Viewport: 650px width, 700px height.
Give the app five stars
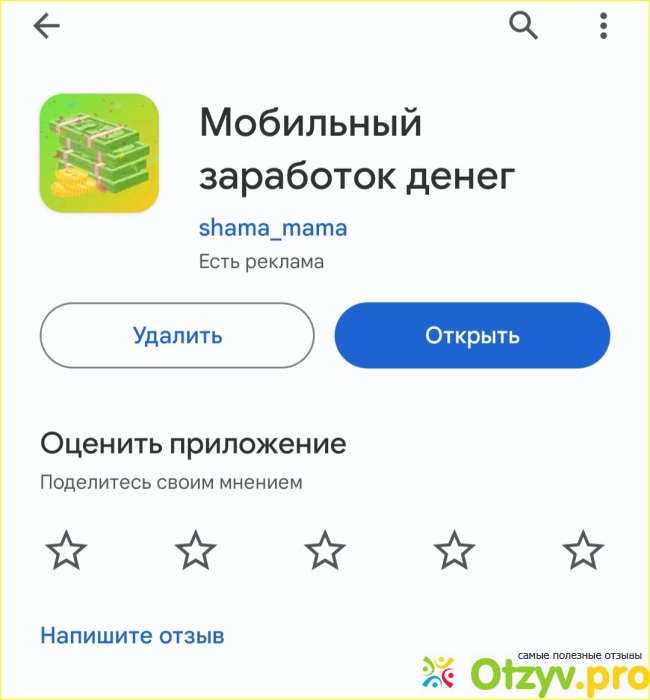(x=583, y=549)
